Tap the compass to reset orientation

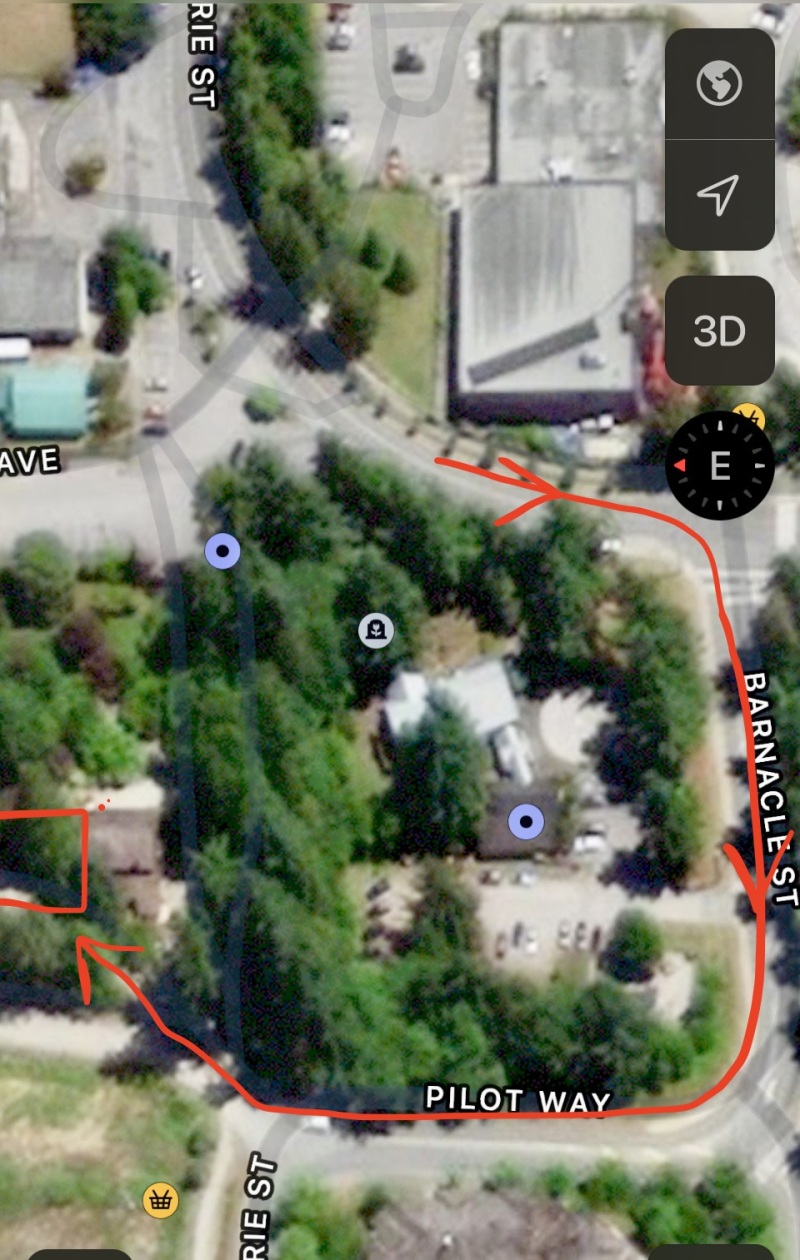point(719,467)
